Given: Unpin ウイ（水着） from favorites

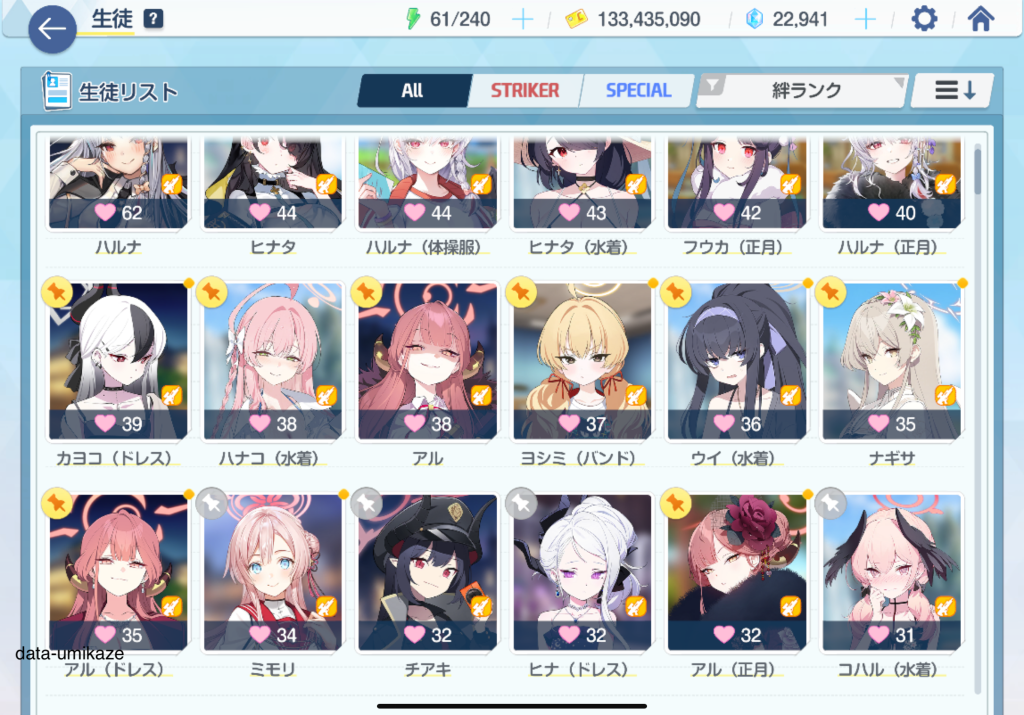Looking at the screenshot, I should [x=676, y=292].
